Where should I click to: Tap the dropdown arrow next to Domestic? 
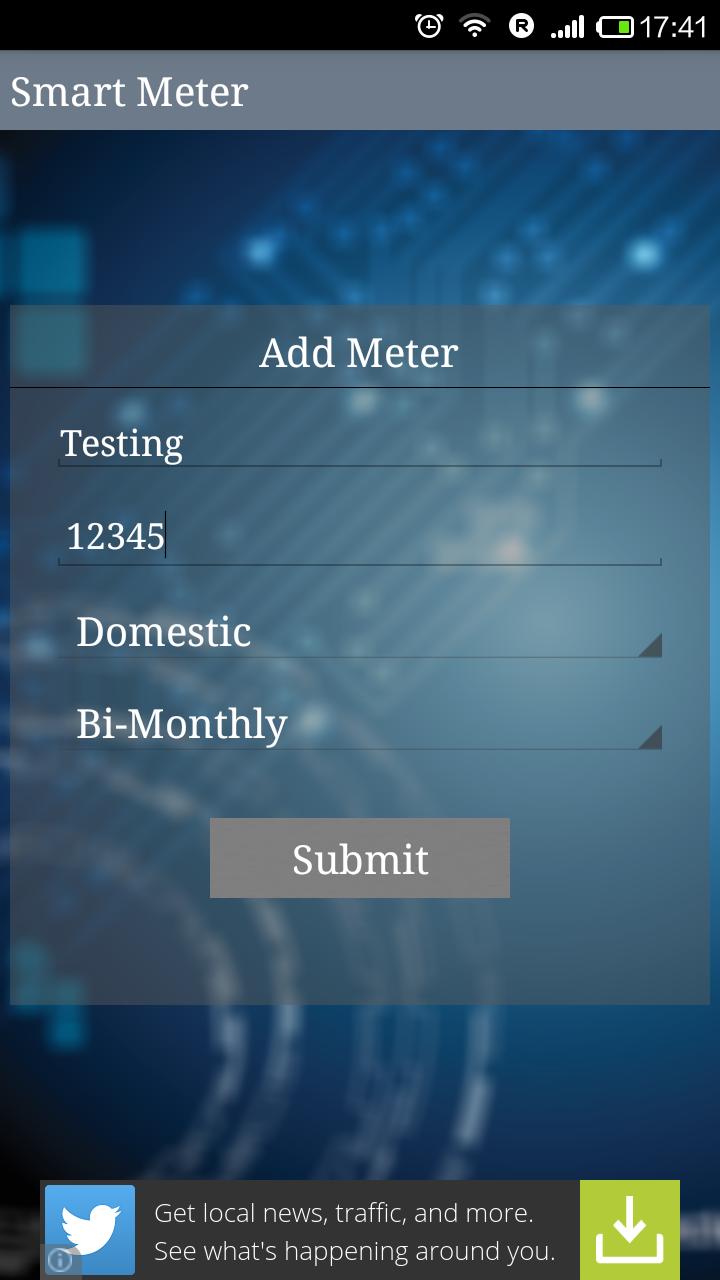652,645
